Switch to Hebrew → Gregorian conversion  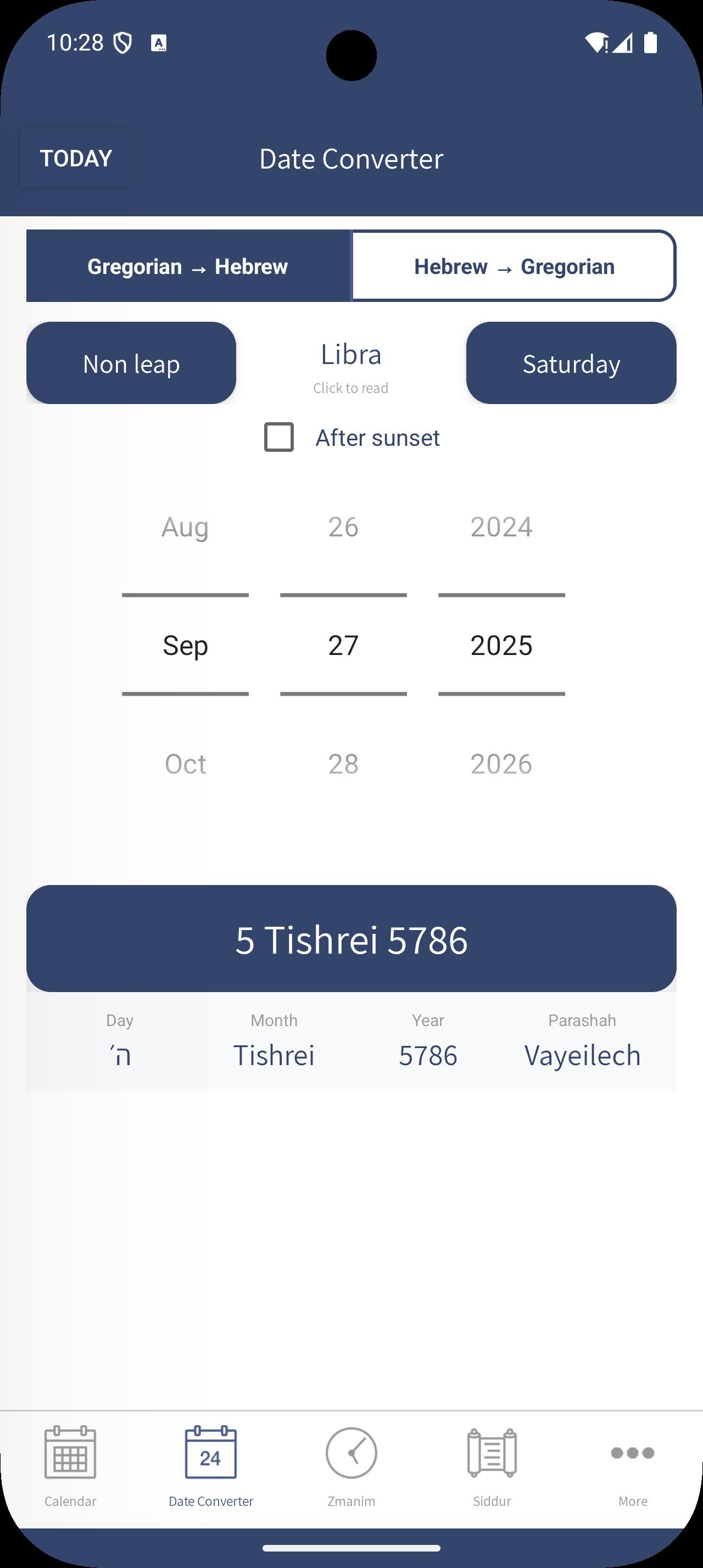coord(514,266)
